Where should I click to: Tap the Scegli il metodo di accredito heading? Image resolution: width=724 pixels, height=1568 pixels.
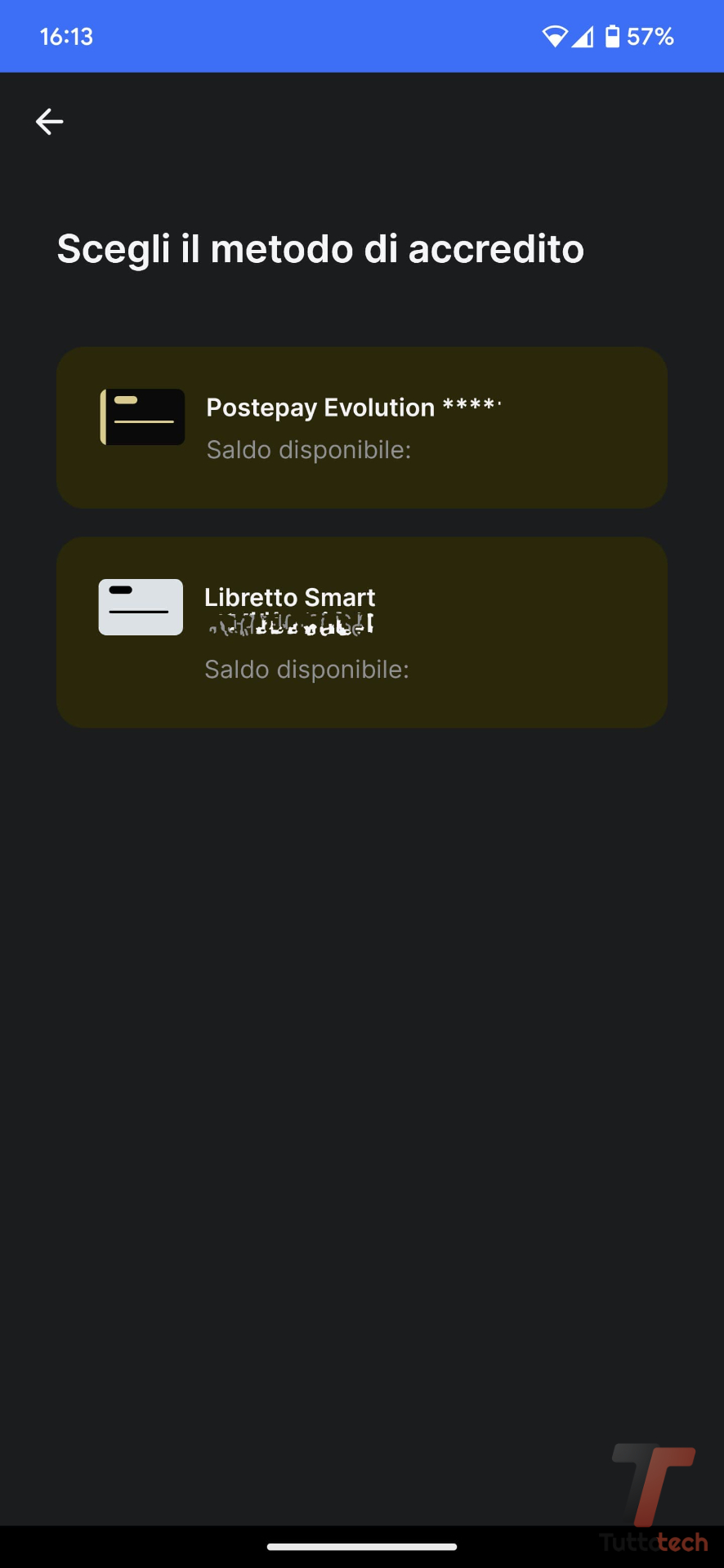click(320, 249)
